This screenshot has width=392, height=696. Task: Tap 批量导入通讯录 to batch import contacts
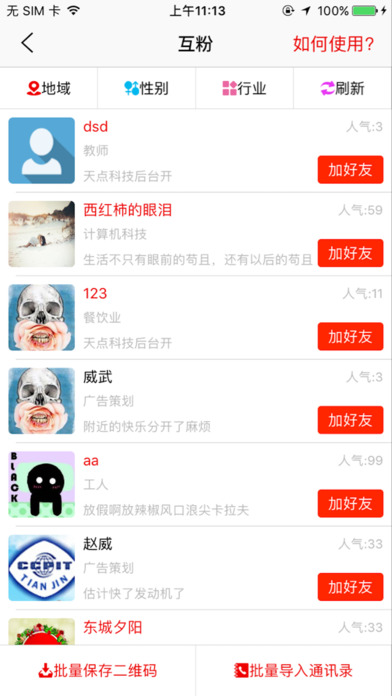coord(293,671)
